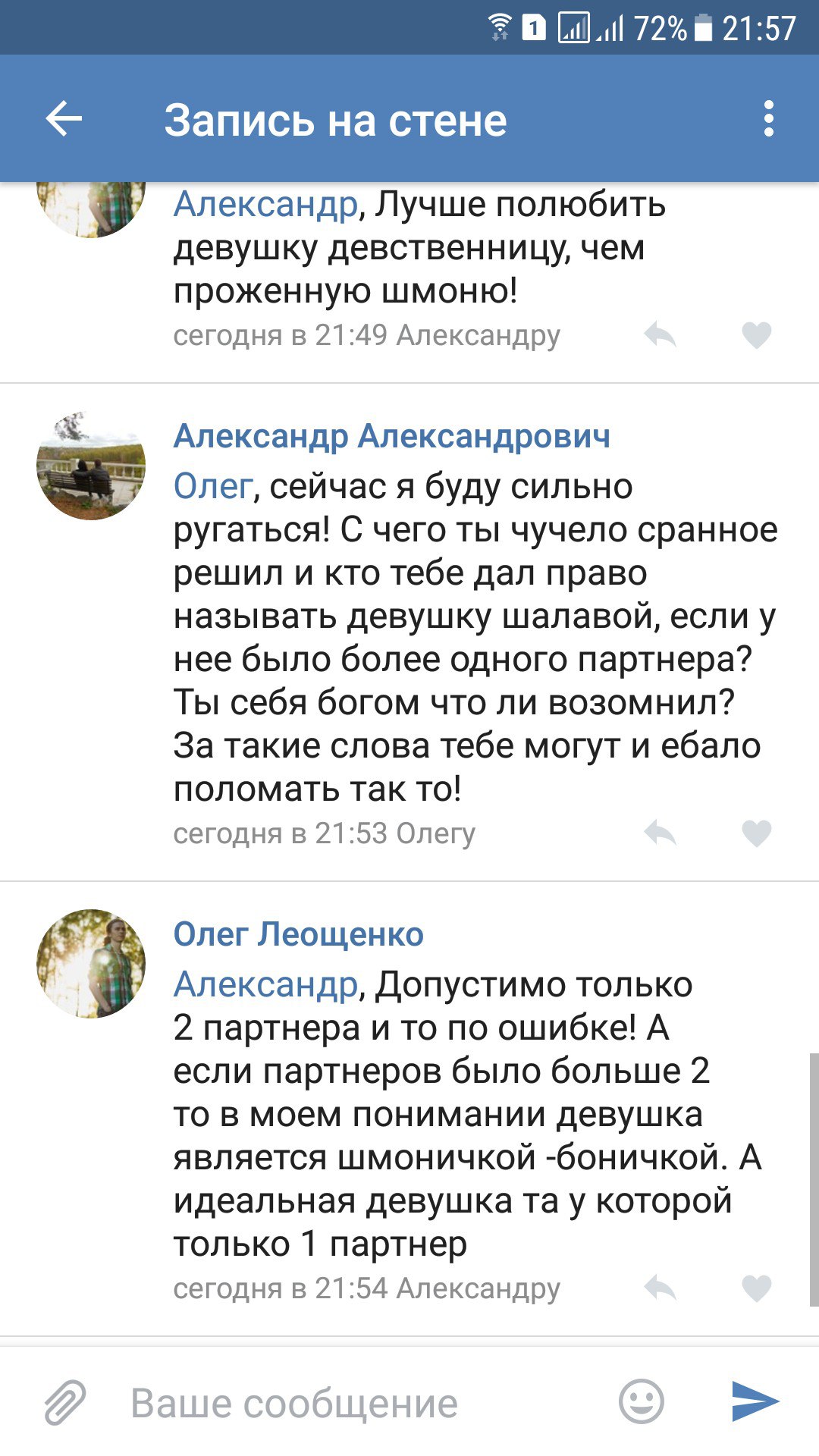The image size is (819, 1456).
Task: Tap the "Александр" mention in the 21:54 comment
Action: 265,984
